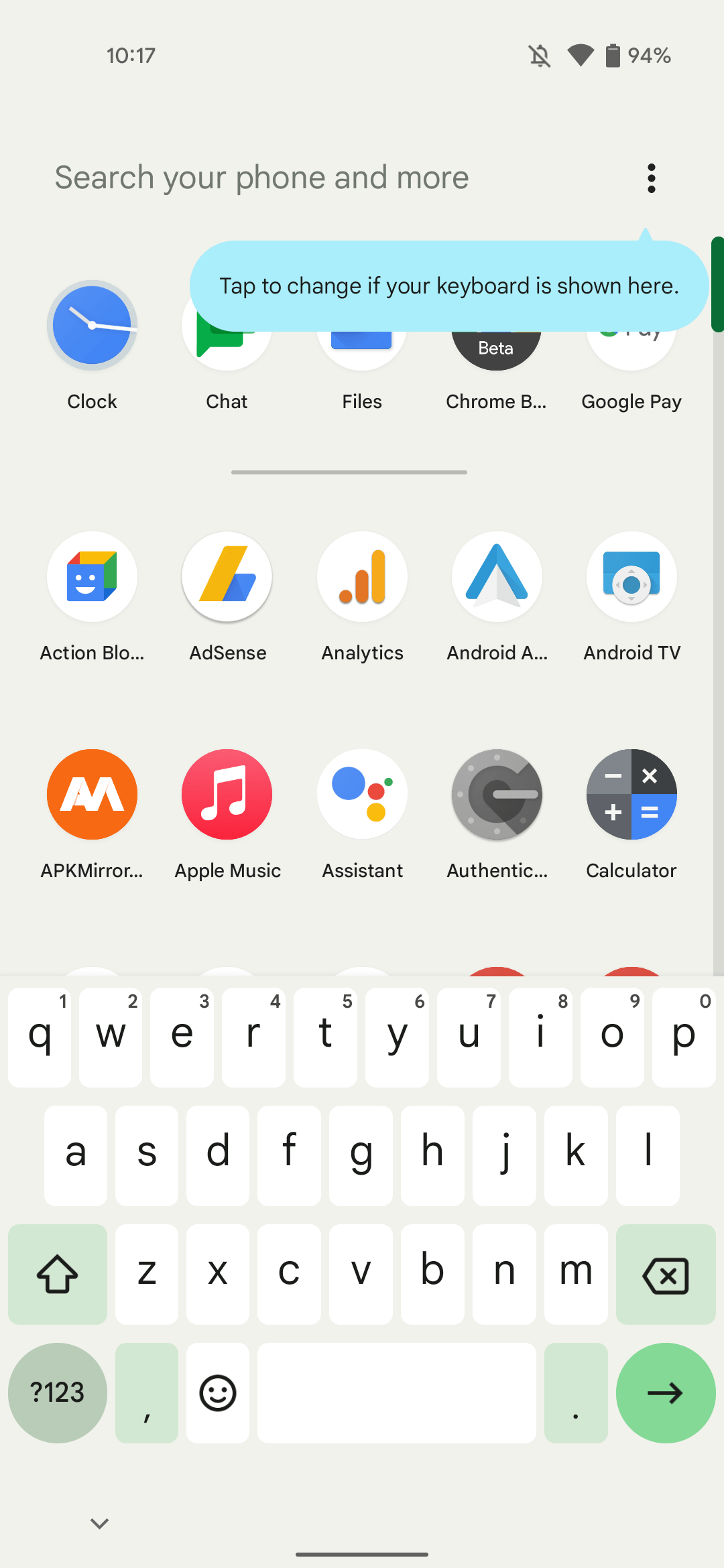Open the three-dot overflow menu
Screen dimensions: 724x1568
pyautogui.click(x=651, y=178)
